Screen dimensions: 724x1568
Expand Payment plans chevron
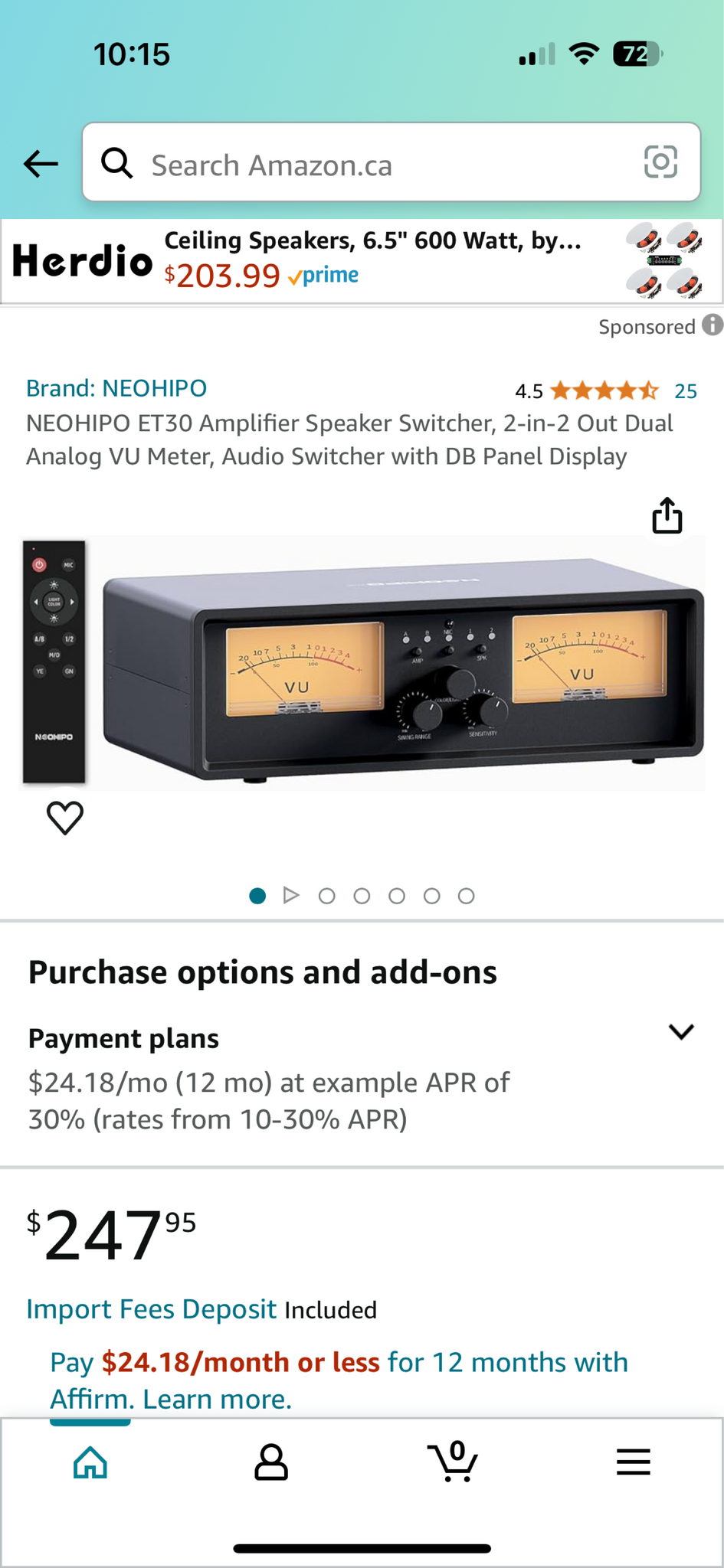pyautogui.click(x=680, y=1031)
